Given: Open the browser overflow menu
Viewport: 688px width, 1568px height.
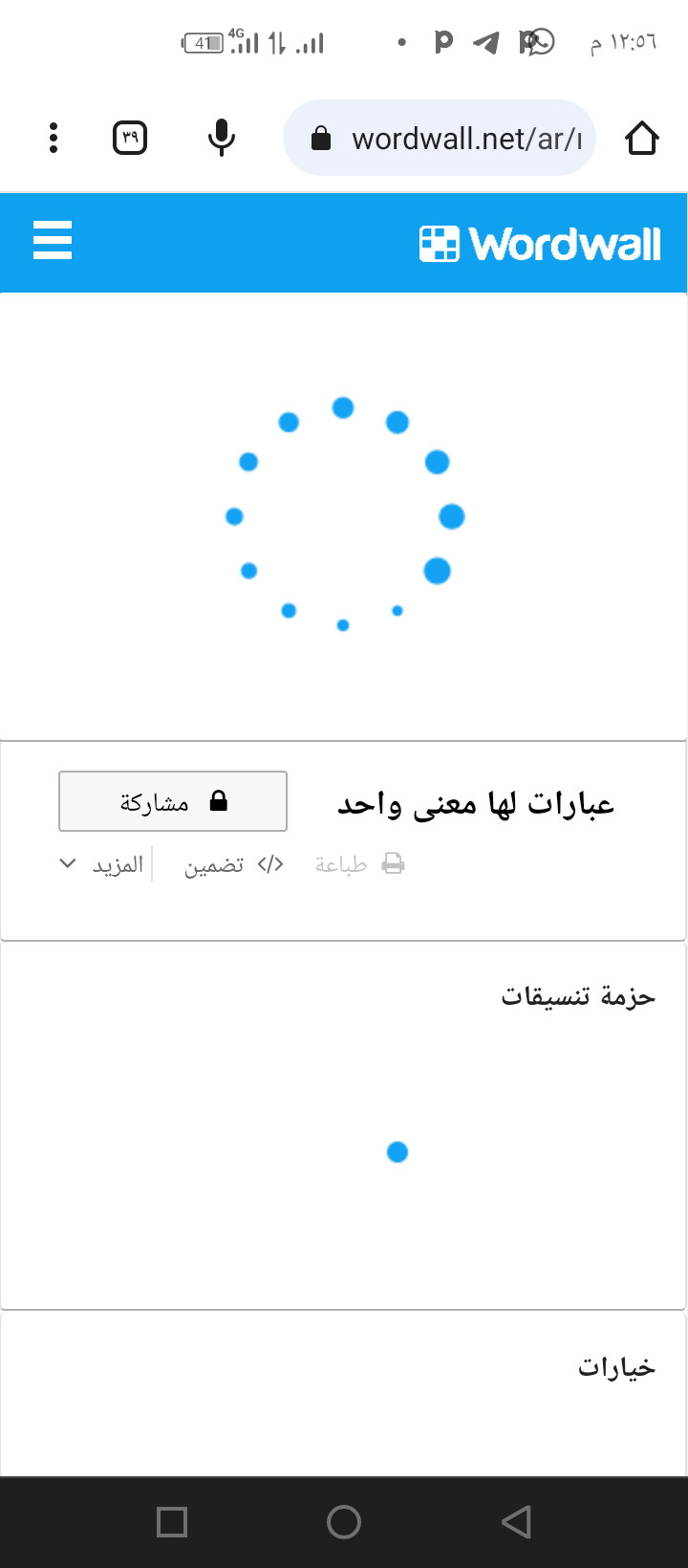Looking at the screenshot, I should click(54, 139).
